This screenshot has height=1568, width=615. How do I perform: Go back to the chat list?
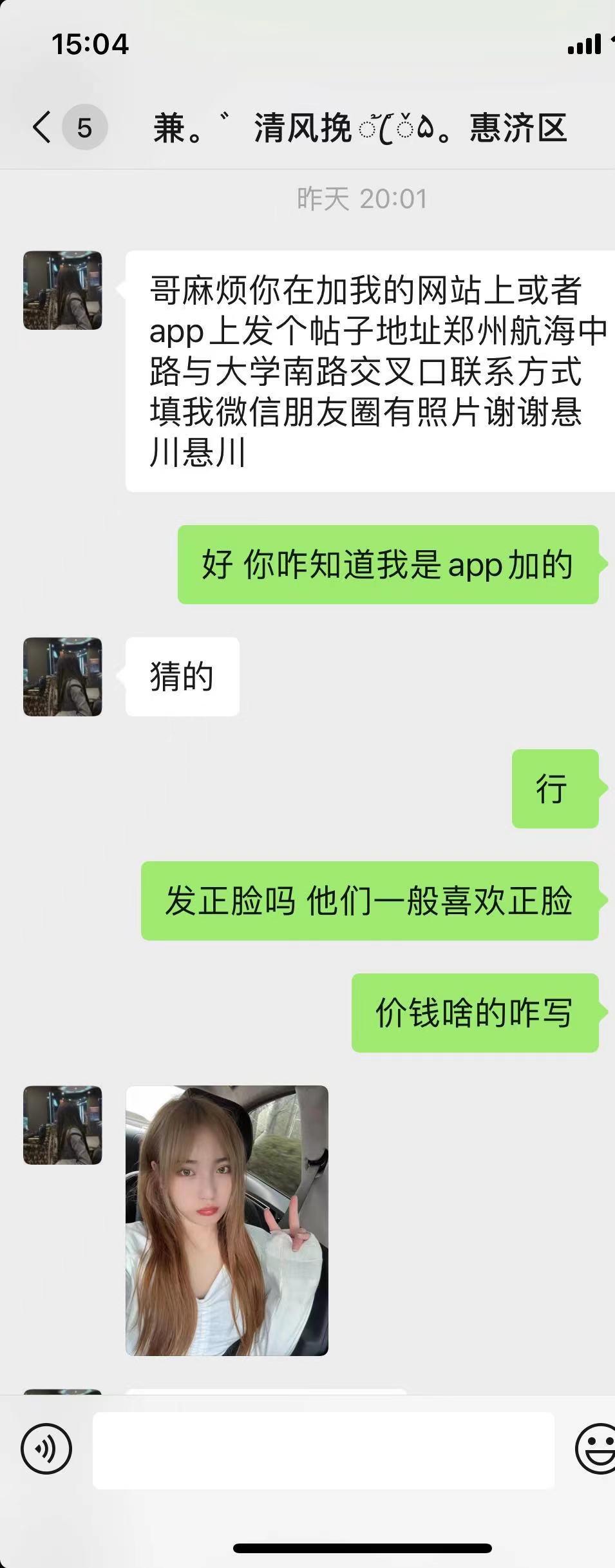tap(43, 127)
